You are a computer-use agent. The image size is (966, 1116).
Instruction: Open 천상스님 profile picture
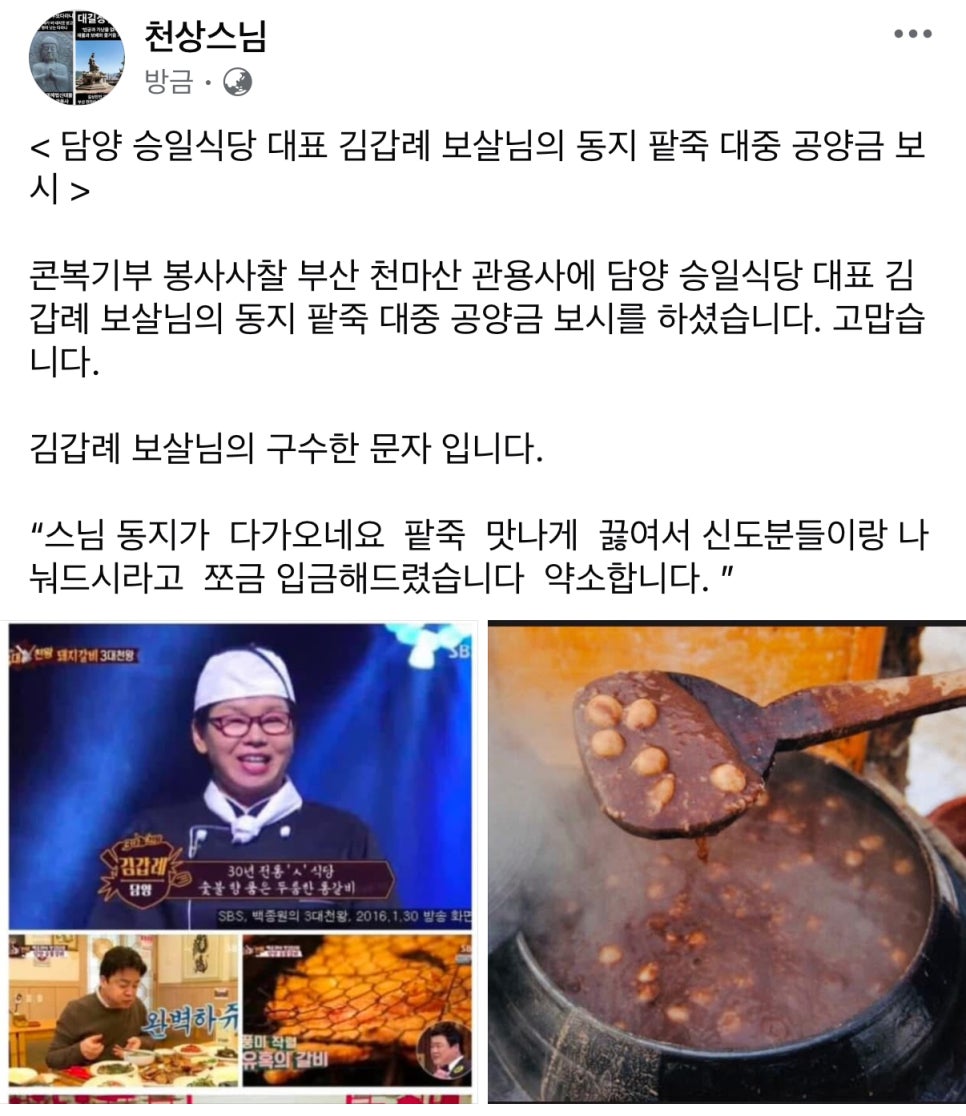[x=78, y=58]
